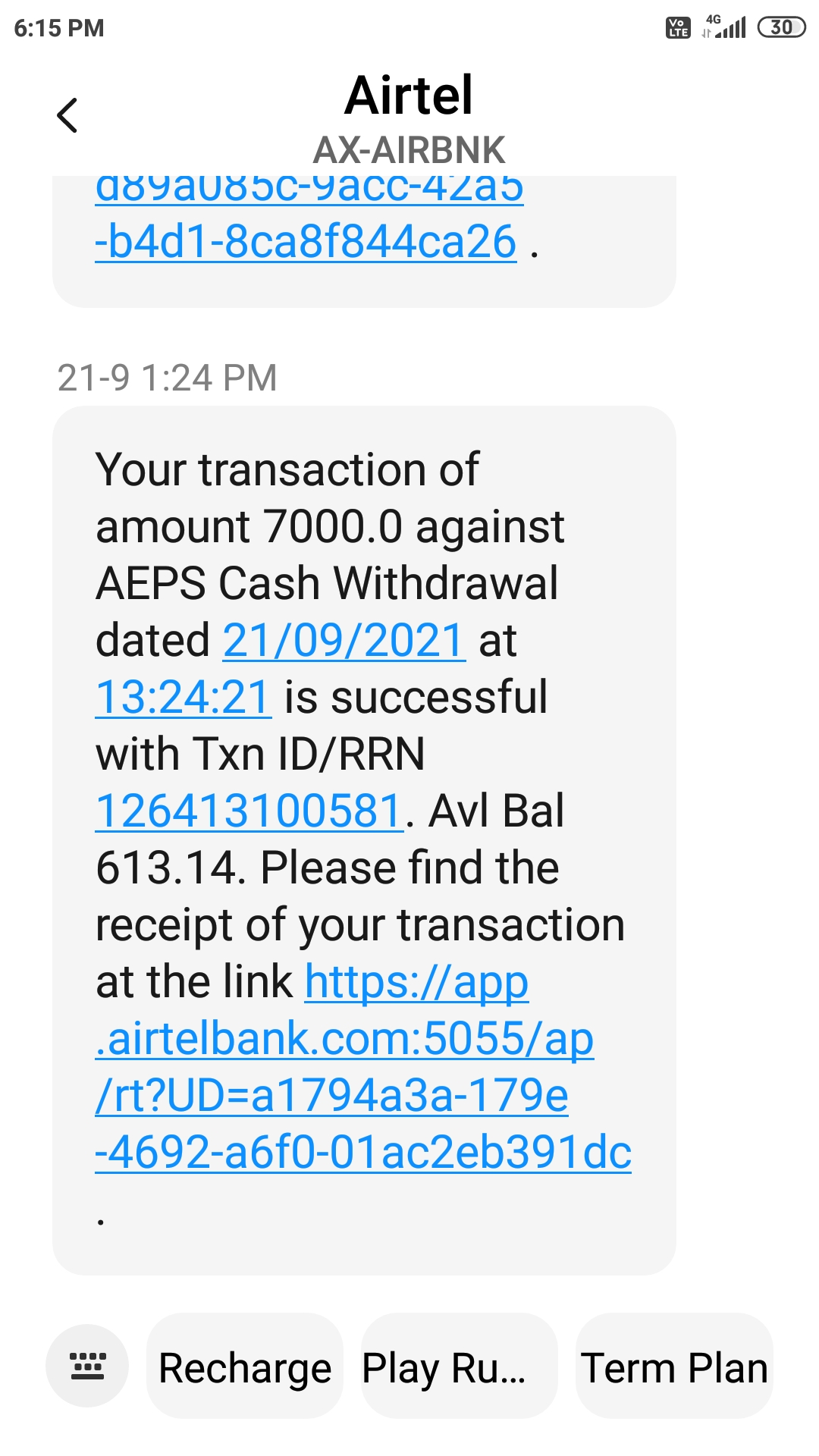Tap the Recharge quick action

tap(245, 1367)
